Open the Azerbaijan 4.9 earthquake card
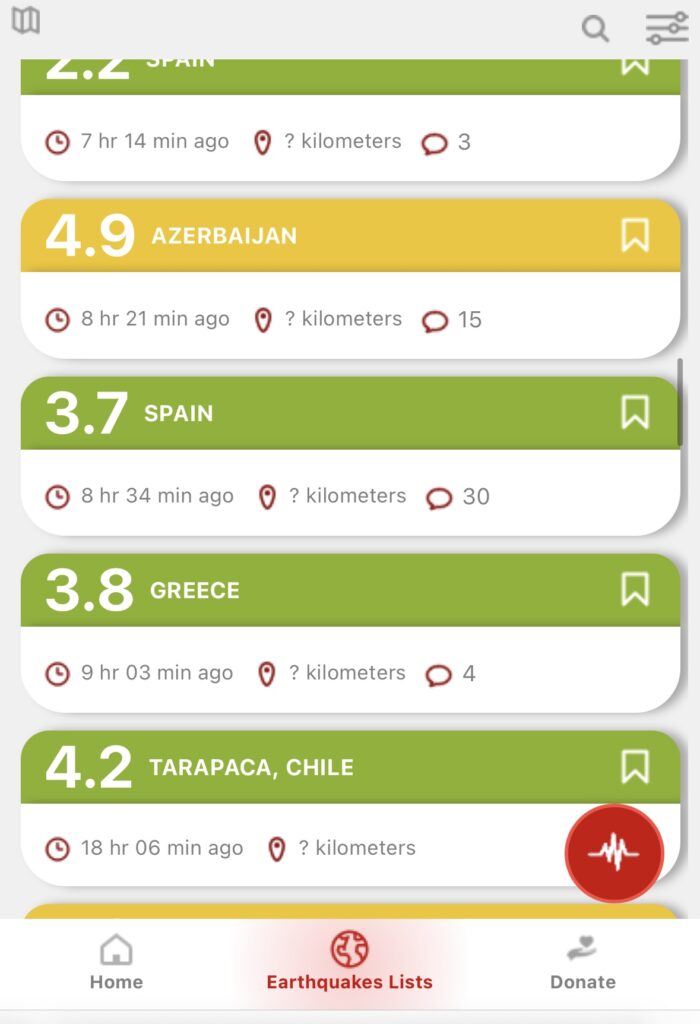 [350, 278]
